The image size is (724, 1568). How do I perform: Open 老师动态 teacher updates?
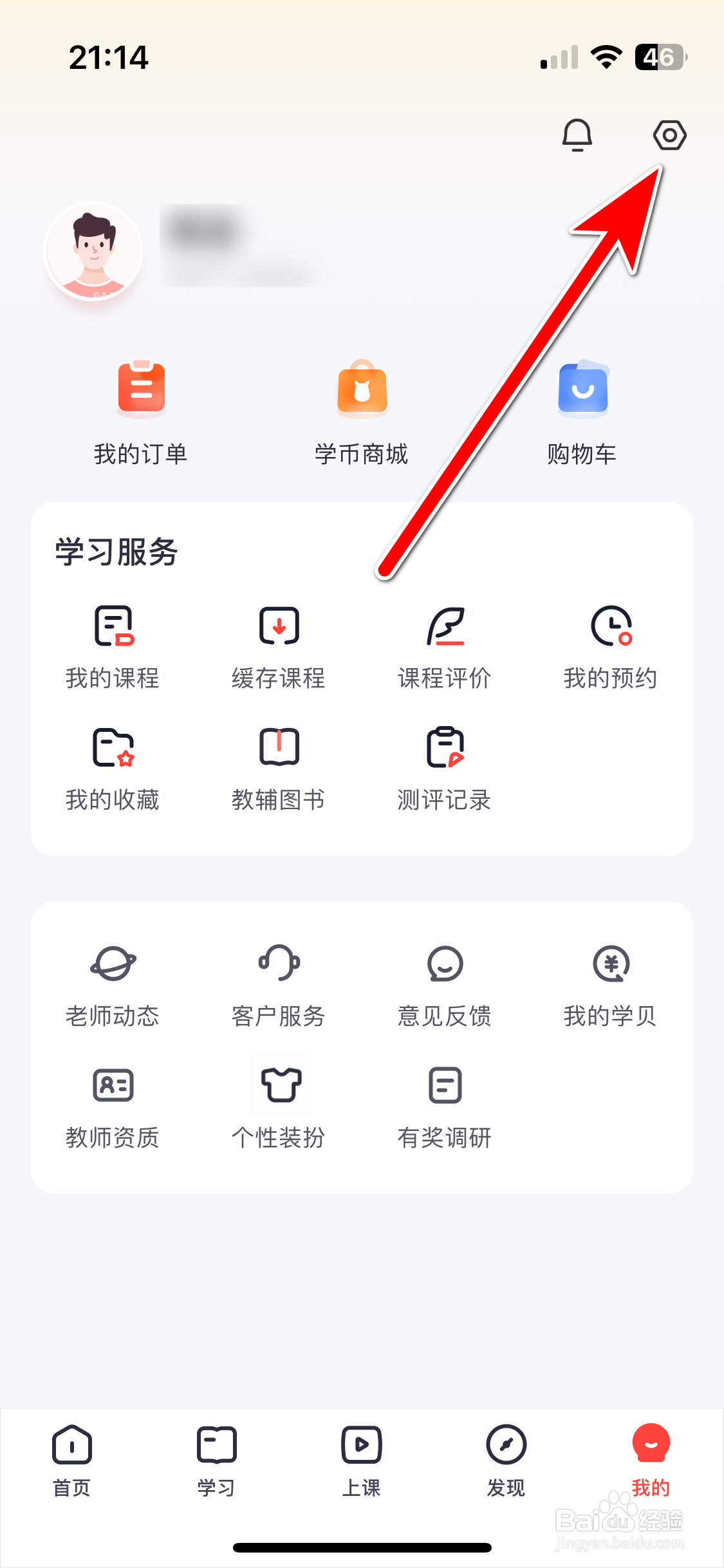tap(113, 985)
